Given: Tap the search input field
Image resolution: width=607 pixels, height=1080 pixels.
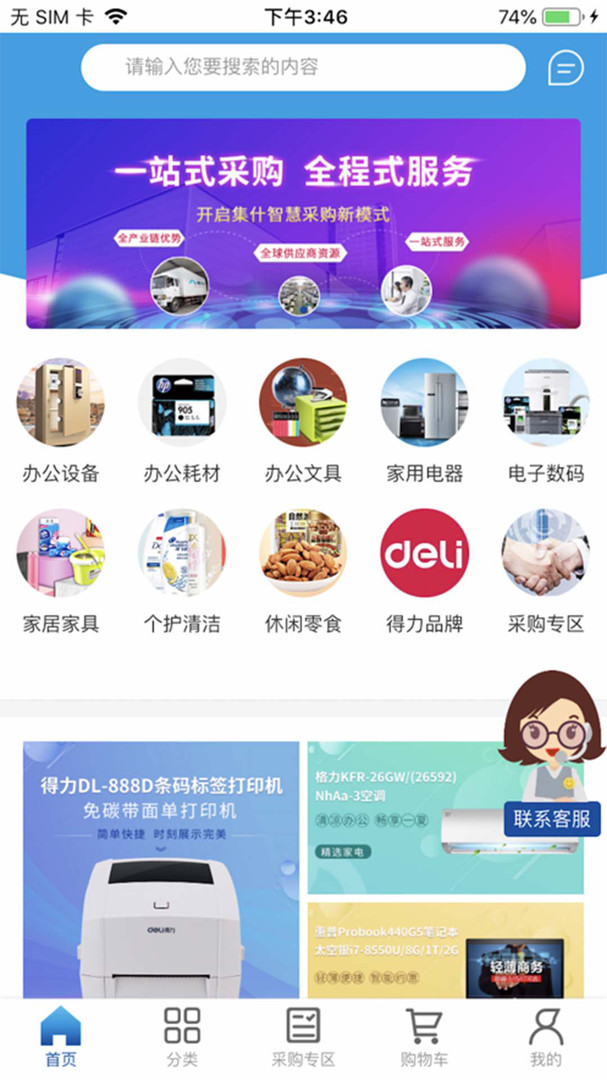Looking at the screenshot, I should pyautogui.click(x=302, y=68).
